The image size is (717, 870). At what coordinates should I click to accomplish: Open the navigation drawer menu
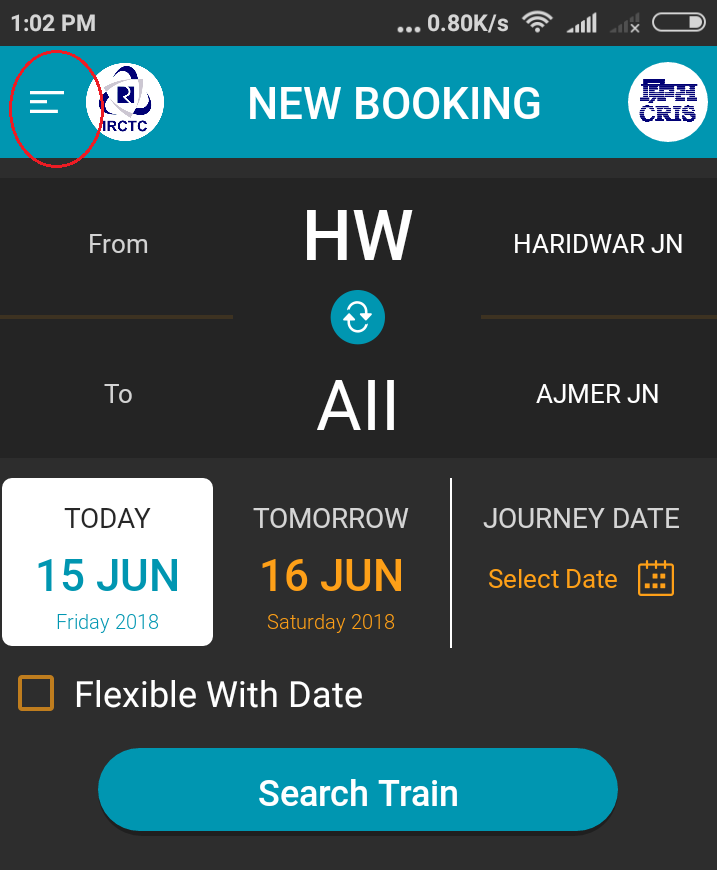[46, 102]
